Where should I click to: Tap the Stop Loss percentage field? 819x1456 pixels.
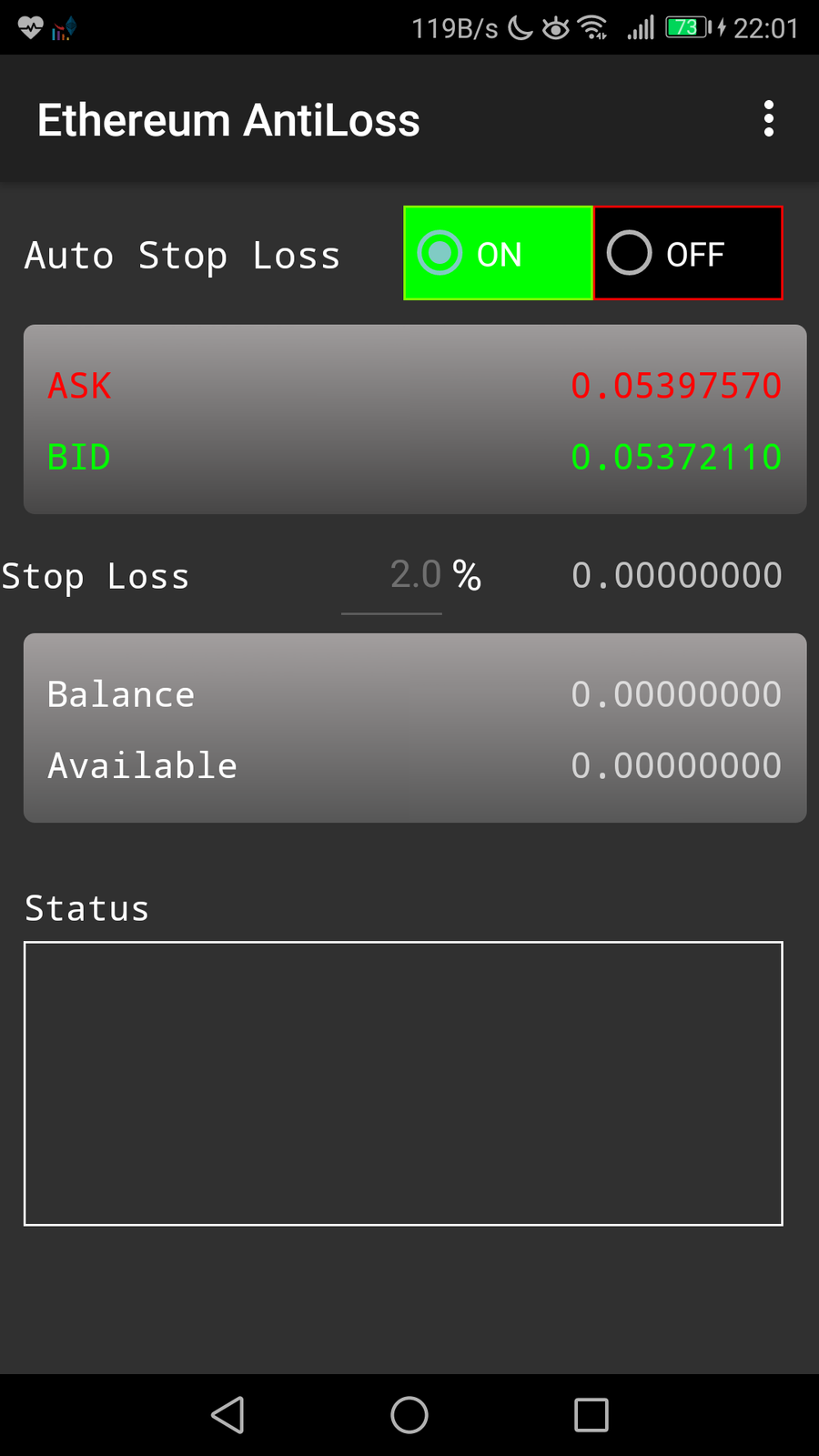393,576
